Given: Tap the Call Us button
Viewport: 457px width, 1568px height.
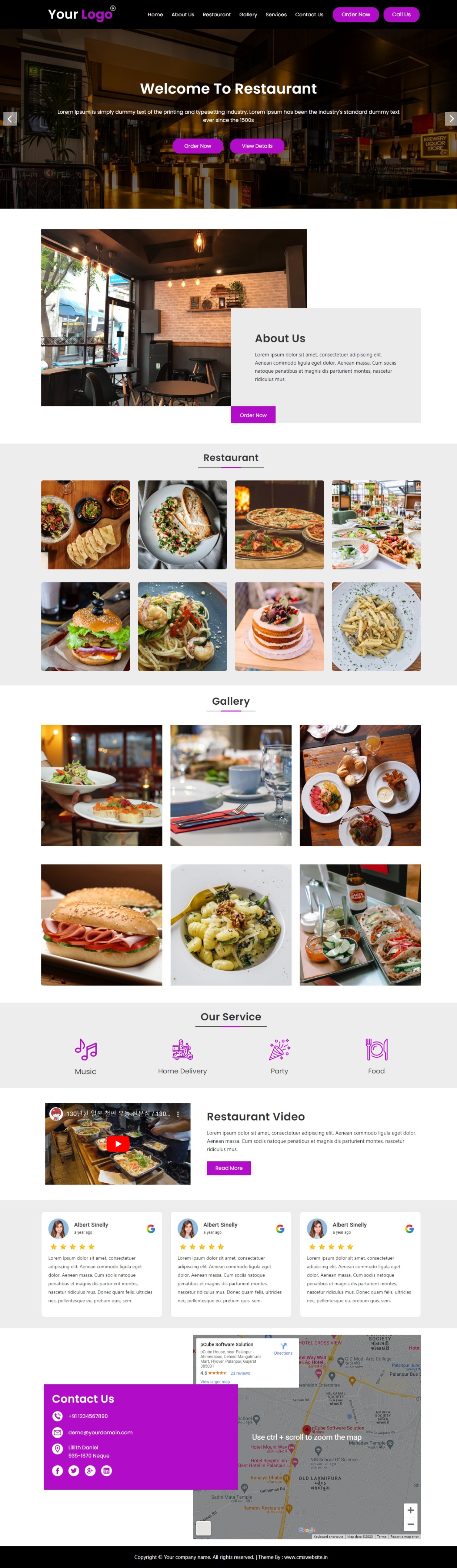Looking at the screenshot, I should point(401,14).
